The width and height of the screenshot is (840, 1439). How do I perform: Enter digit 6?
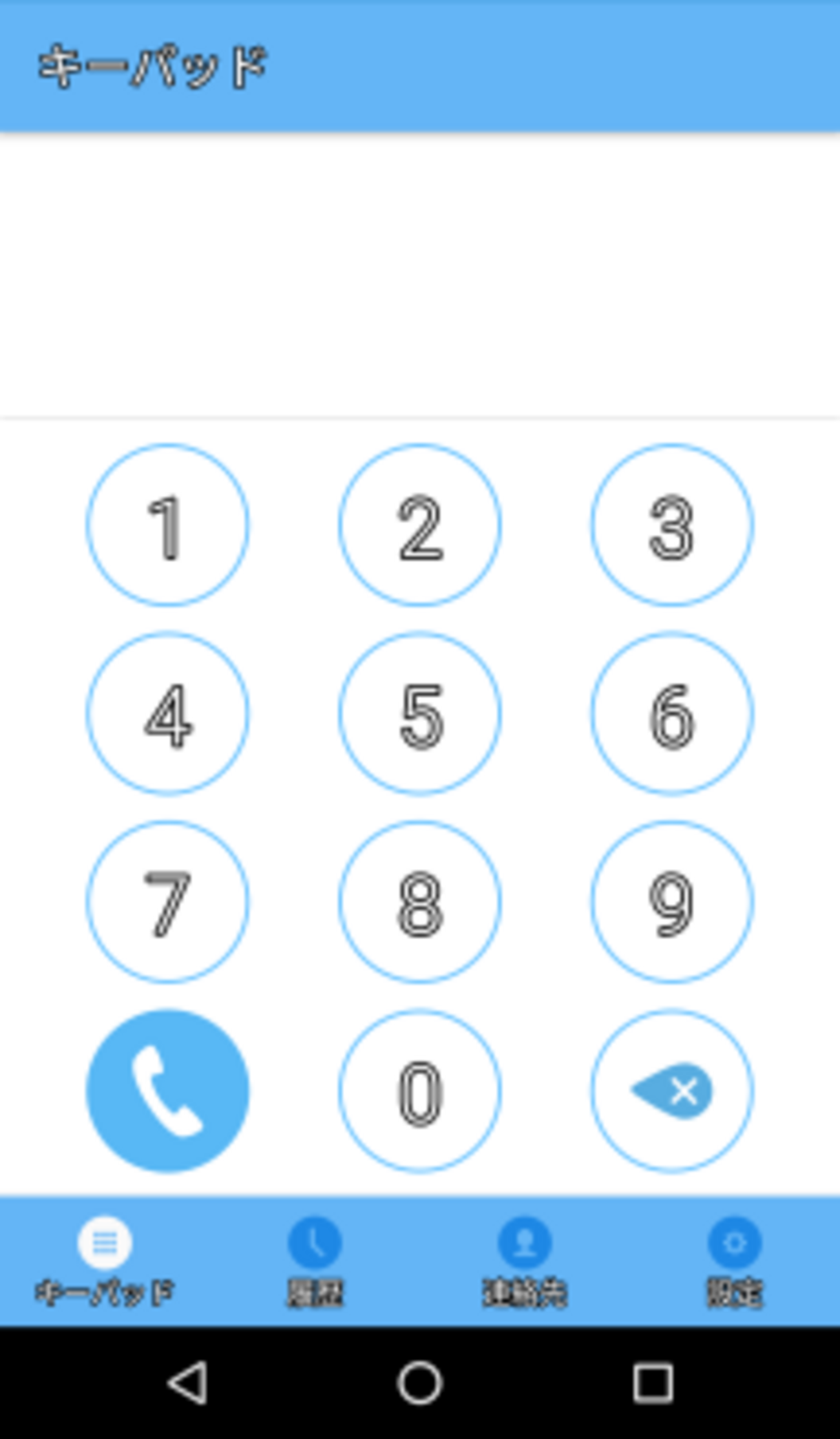671,713
